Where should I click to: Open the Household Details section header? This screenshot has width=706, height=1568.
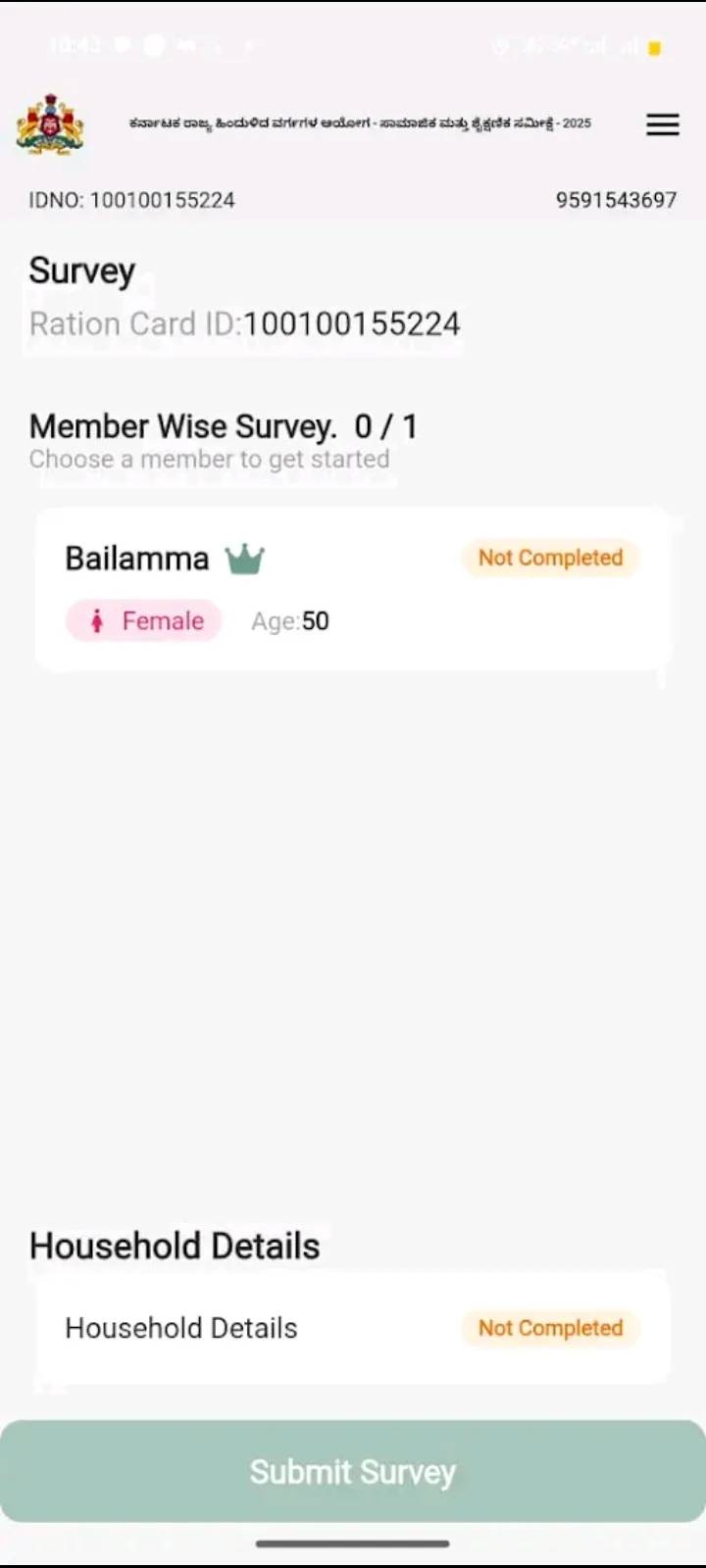pos(175,1245)
